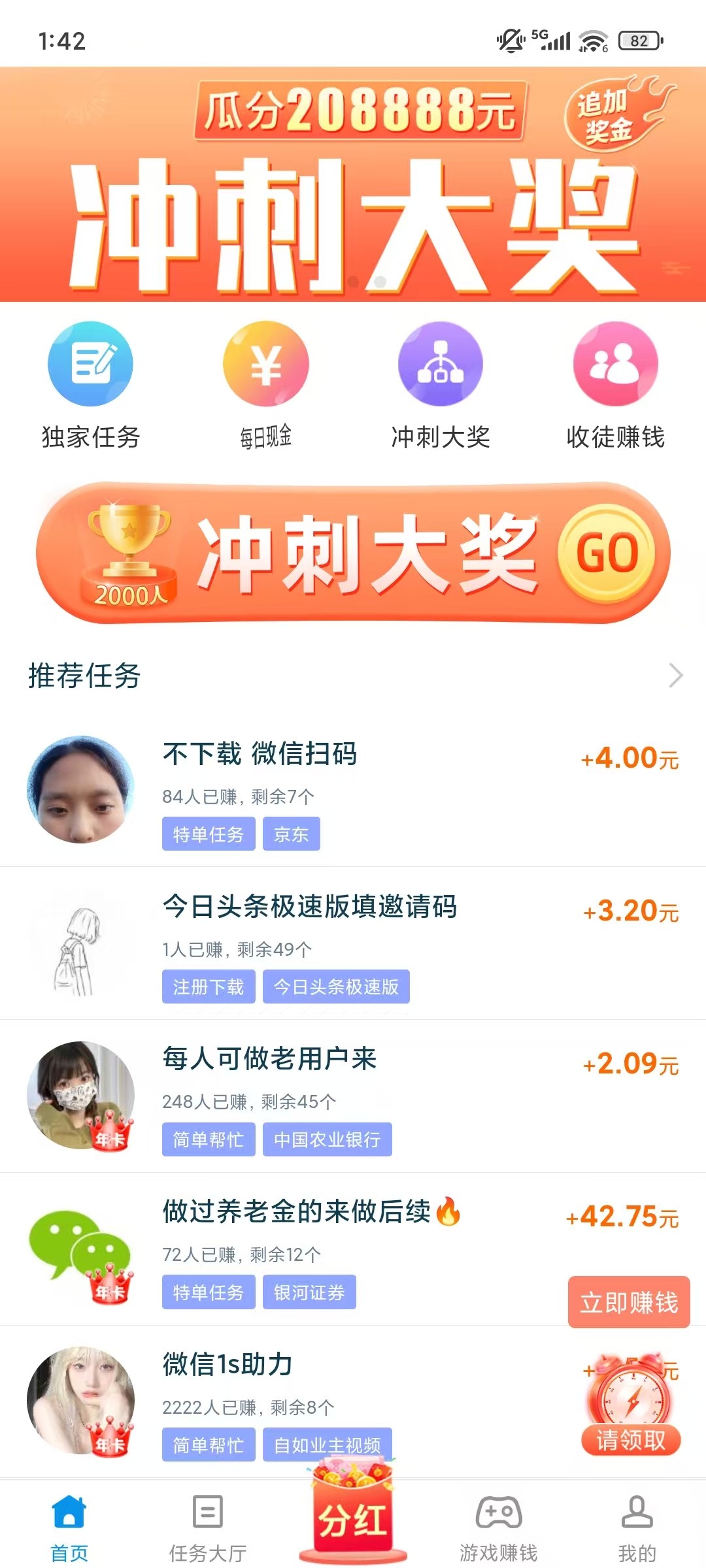Select the 每日现金 yen icon
Screen dimensions: 706x1568
pyautogui.click(x=265, y=364)
